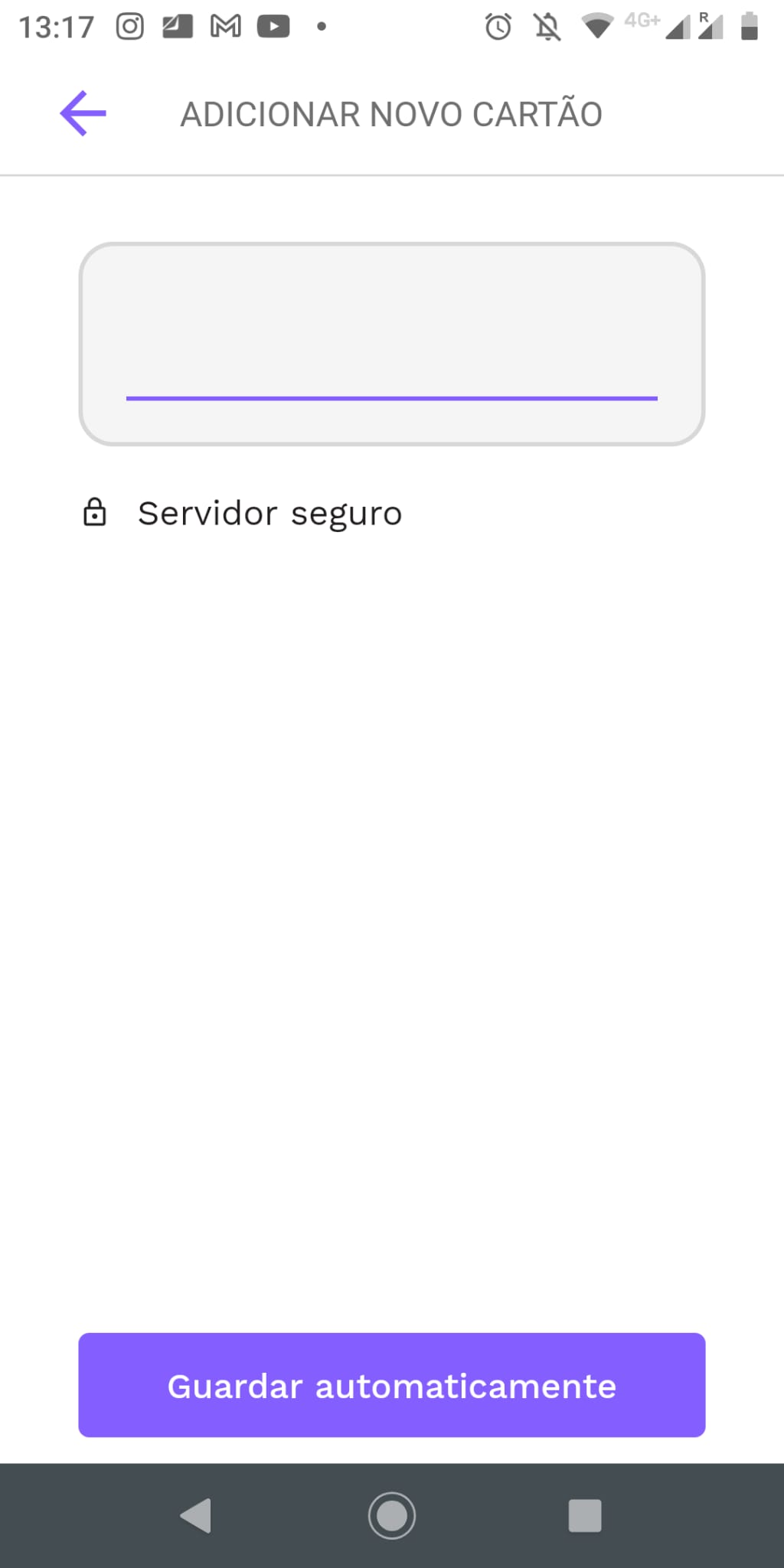Tap the ADICIONAR NOVO CARTÃO title
Image resolution: width=784 pixels, height=1568 pixels.
(391, 113)
